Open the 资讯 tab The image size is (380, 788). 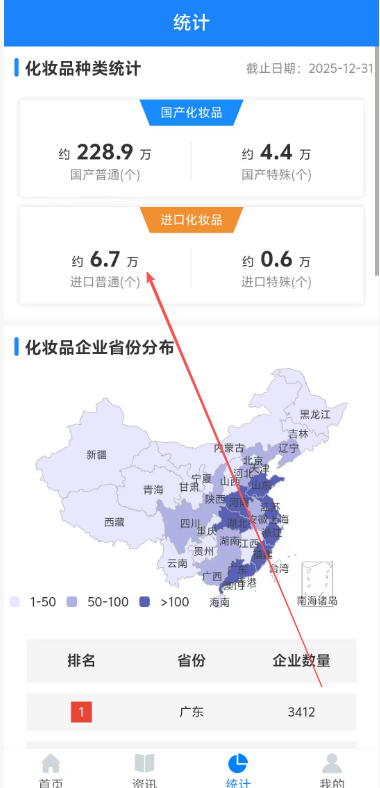point(144,770)
